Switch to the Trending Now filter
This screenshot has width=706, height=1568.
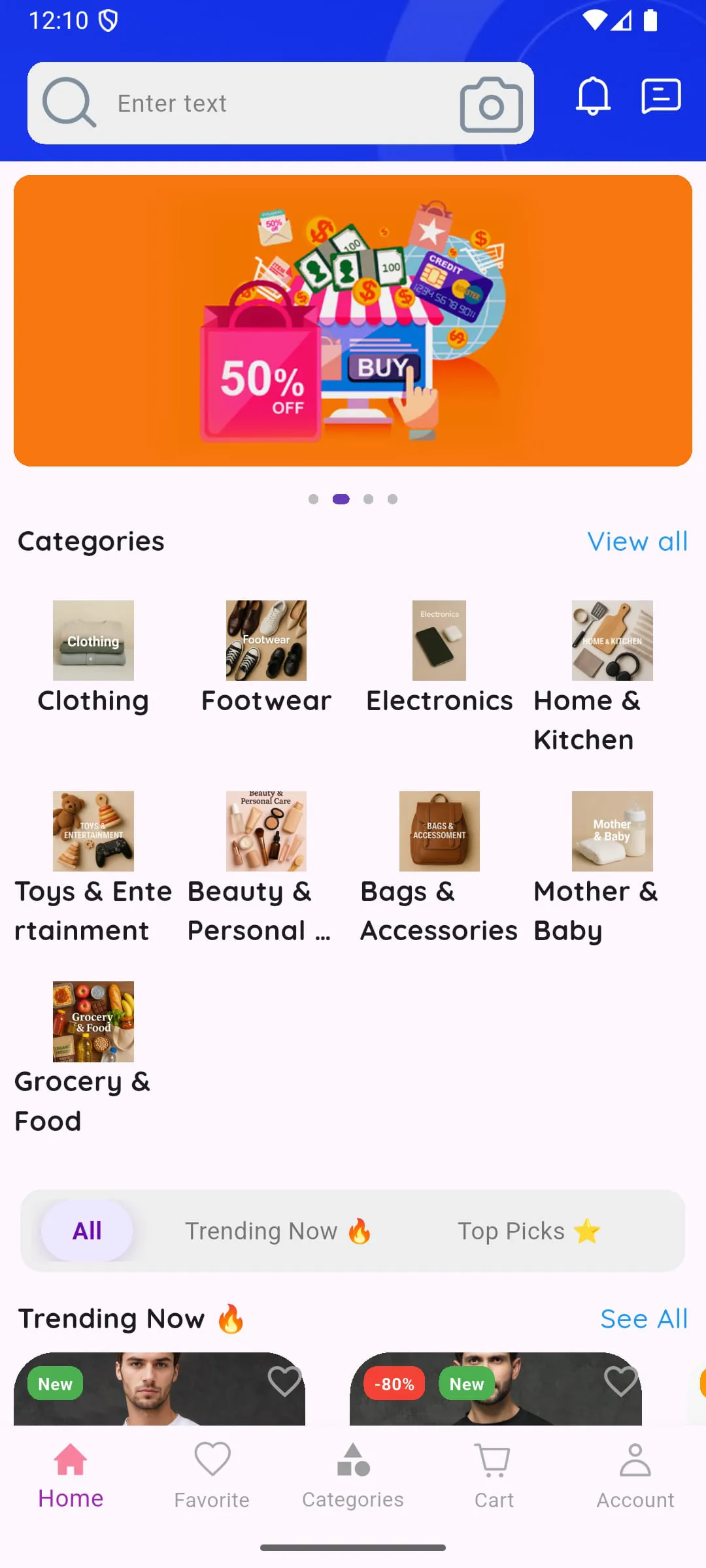click(278, 1231)
